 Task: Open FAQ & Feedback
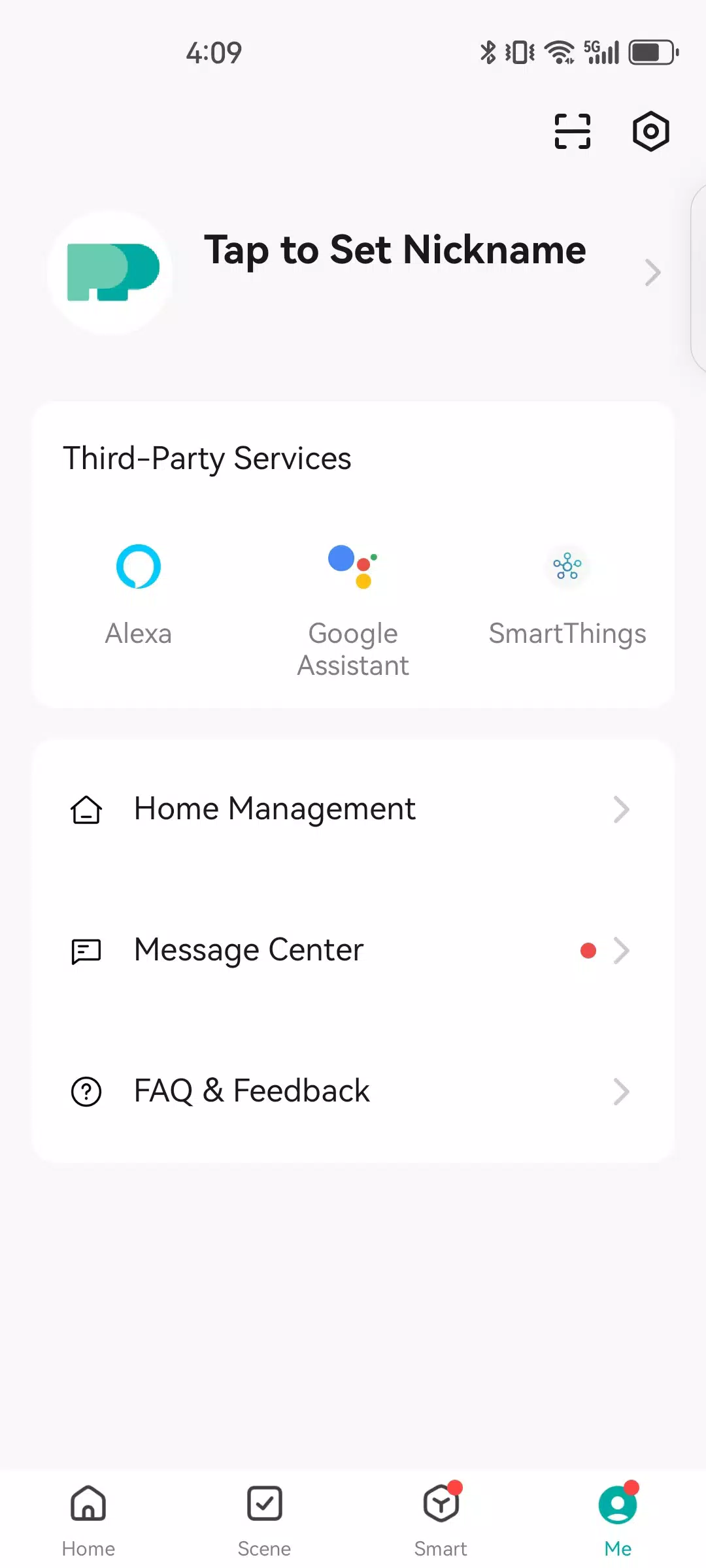[x=353, y=1092]
